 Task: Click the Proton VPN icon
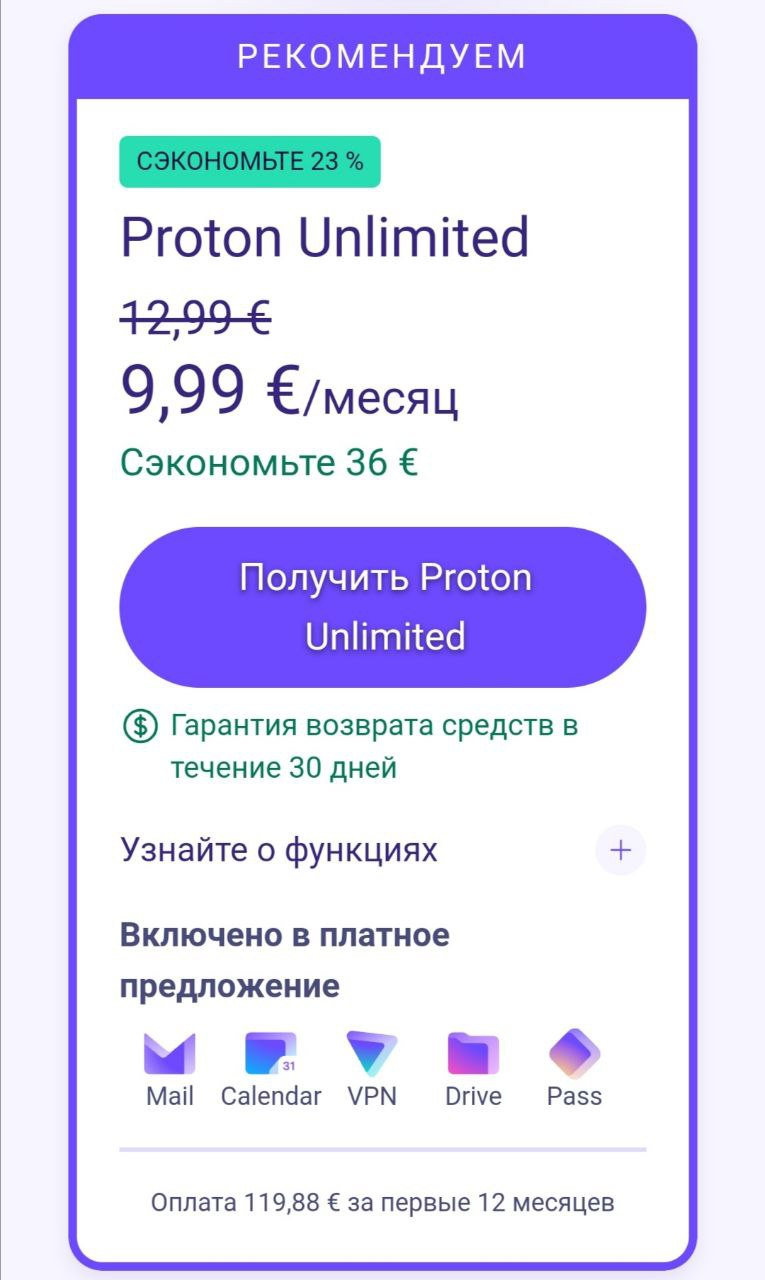(373, 1050)
